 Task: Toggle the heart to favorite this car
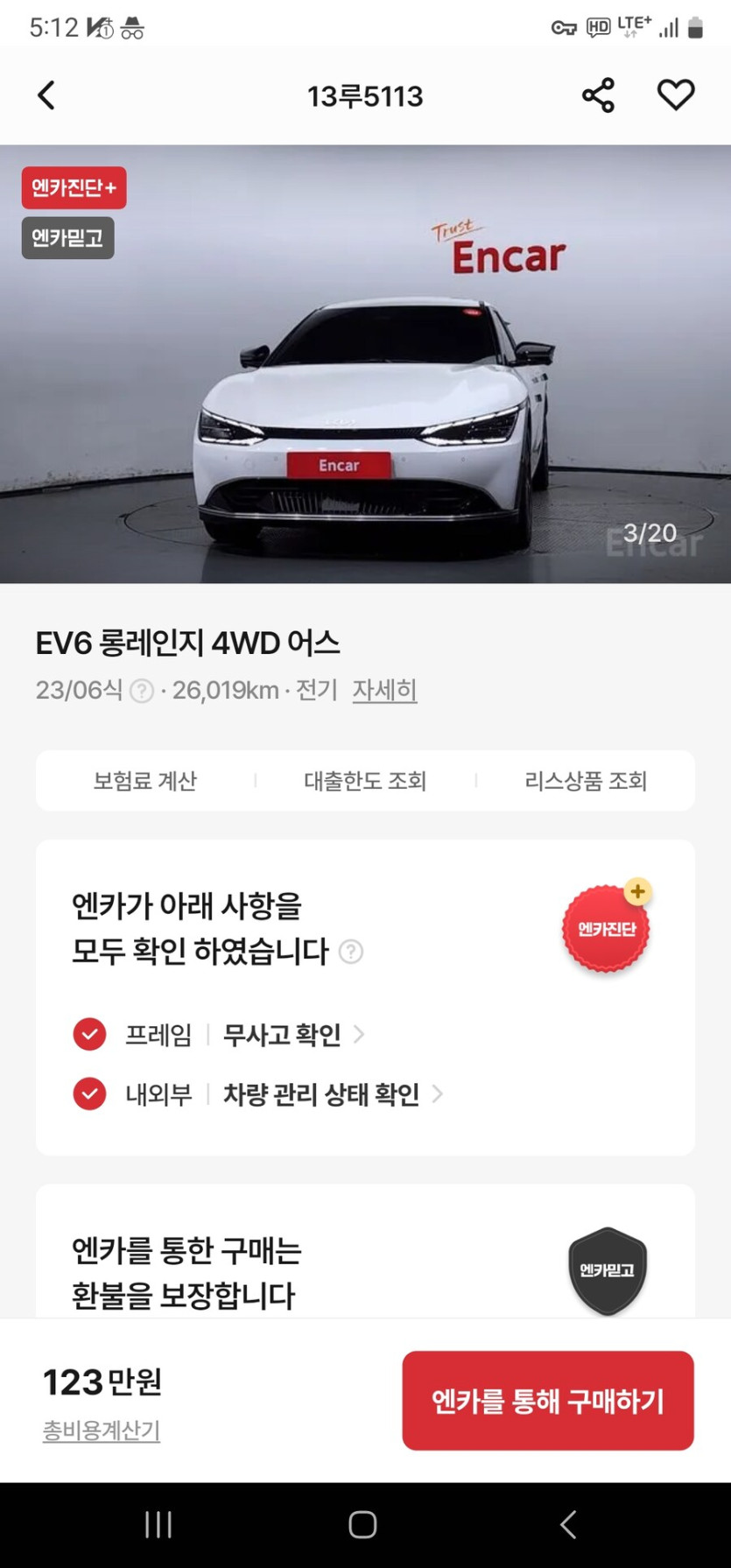coord(676,95)
